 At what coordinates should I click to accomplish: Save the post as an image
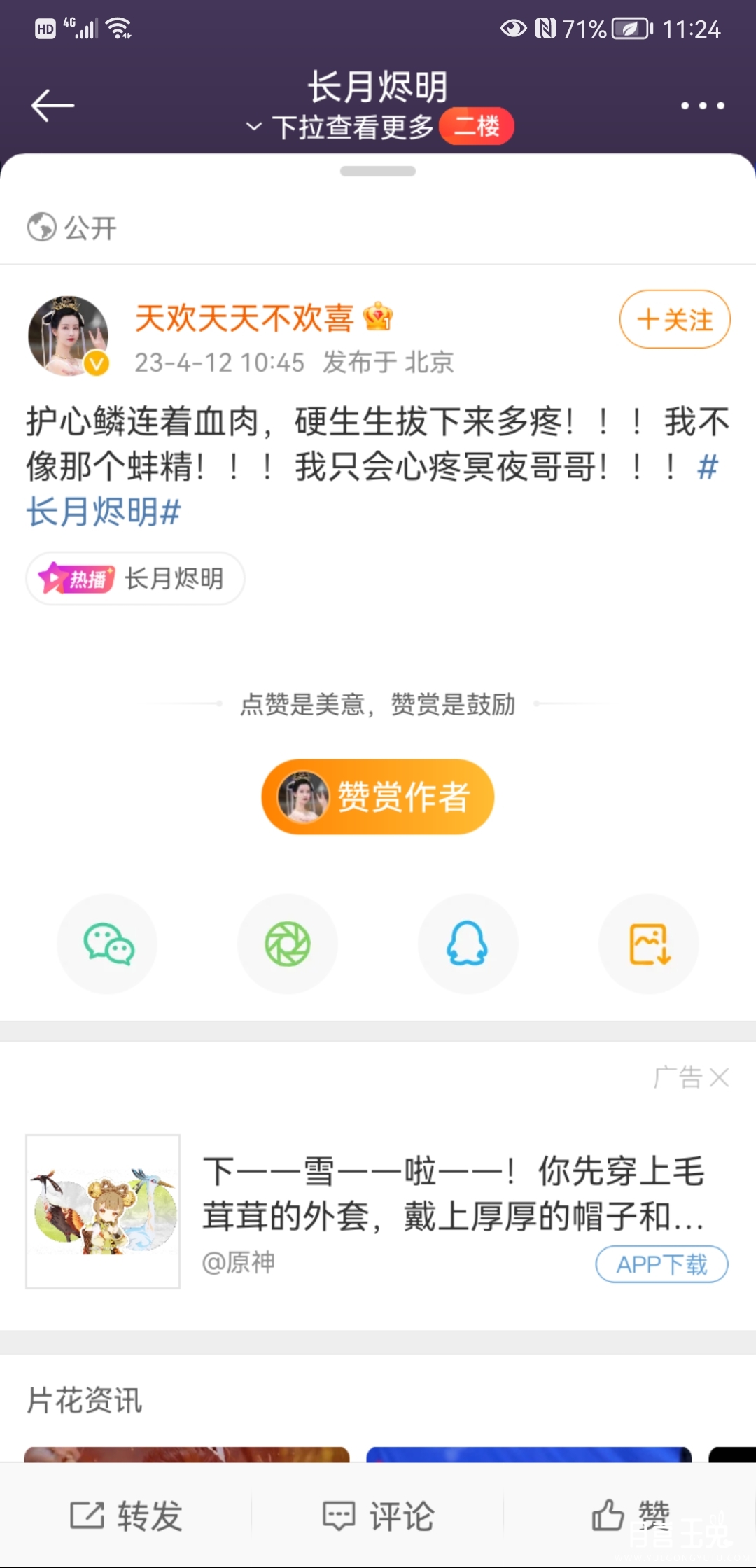648,944
